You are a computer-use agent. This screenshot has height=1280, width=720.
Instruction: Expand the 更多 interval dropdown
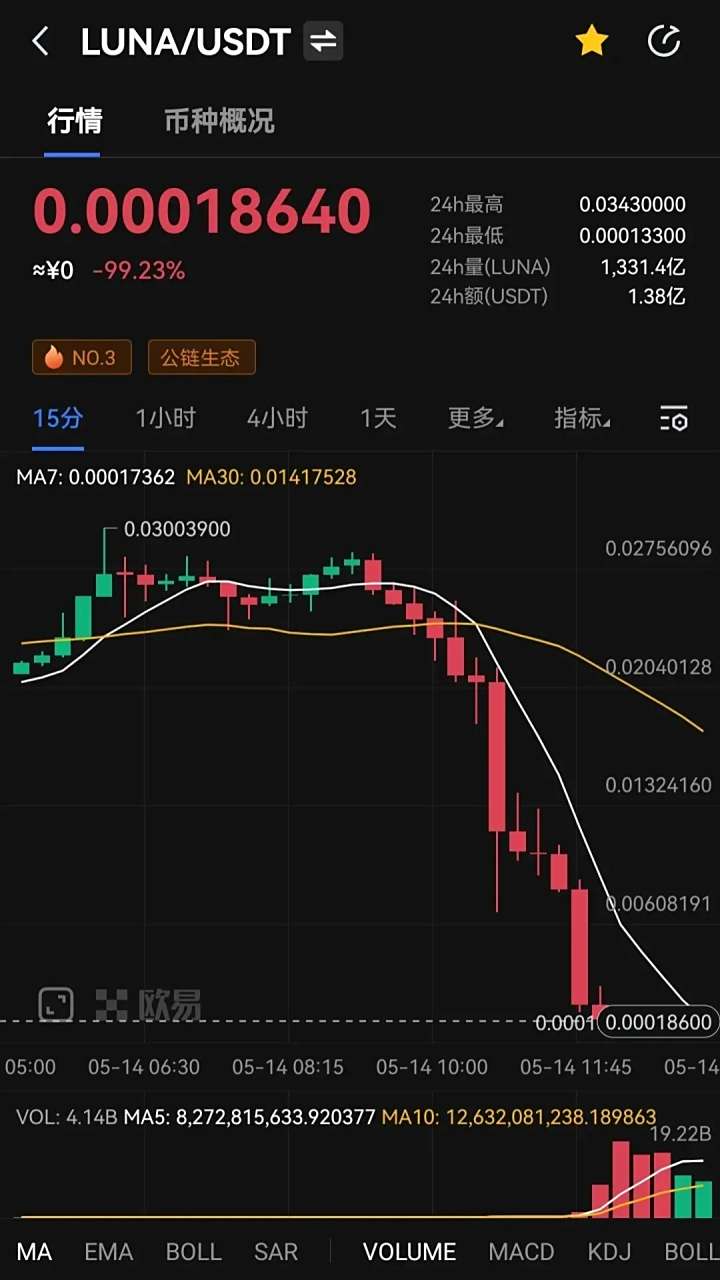(475, 418)
